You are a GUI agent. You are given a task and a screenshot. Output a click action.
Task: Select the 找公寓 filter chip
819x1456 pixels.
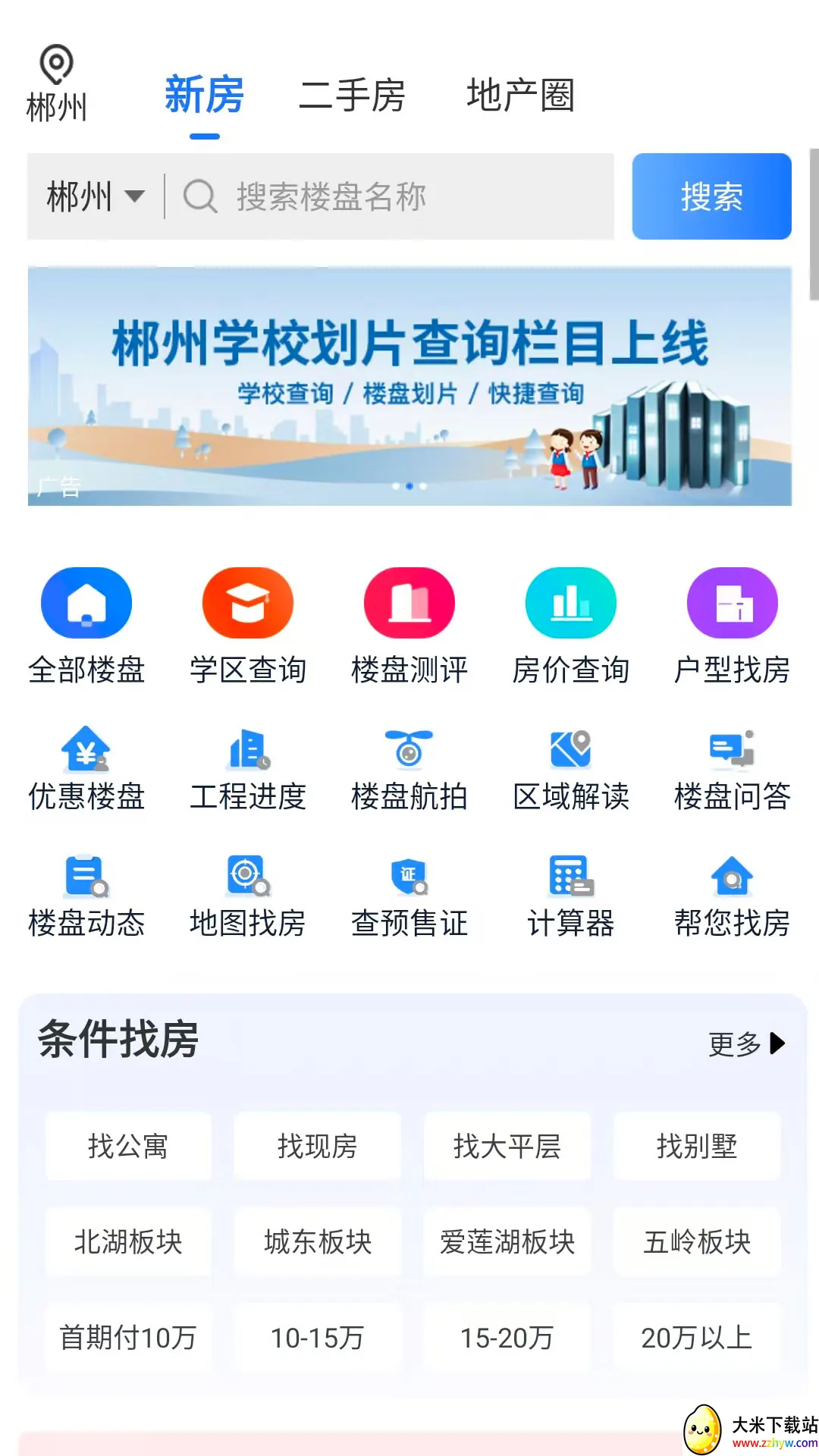click(x=128, y=1146)
